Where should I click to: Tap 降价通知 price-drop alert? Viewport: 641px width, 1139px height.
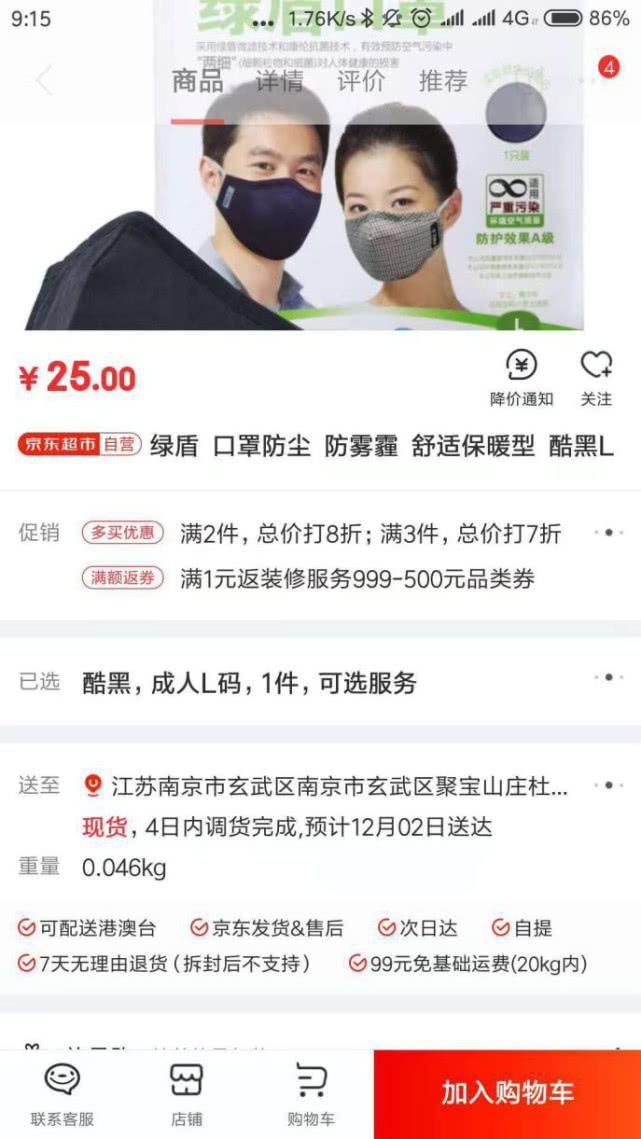tap(521, 377)
